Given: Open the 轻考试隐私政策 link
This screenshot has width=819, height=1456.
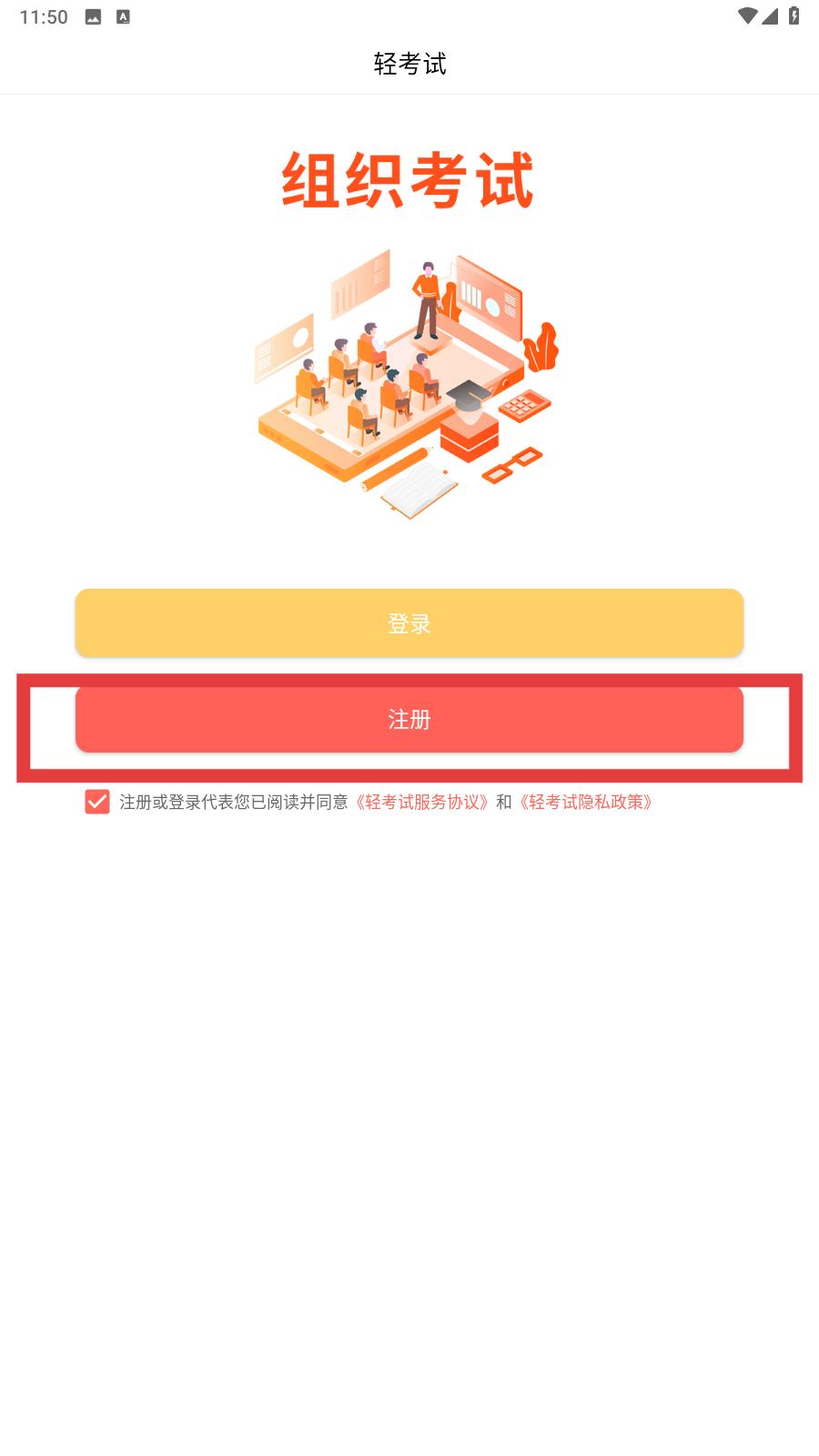Looking at the screenshot, I should pos(586,802).
